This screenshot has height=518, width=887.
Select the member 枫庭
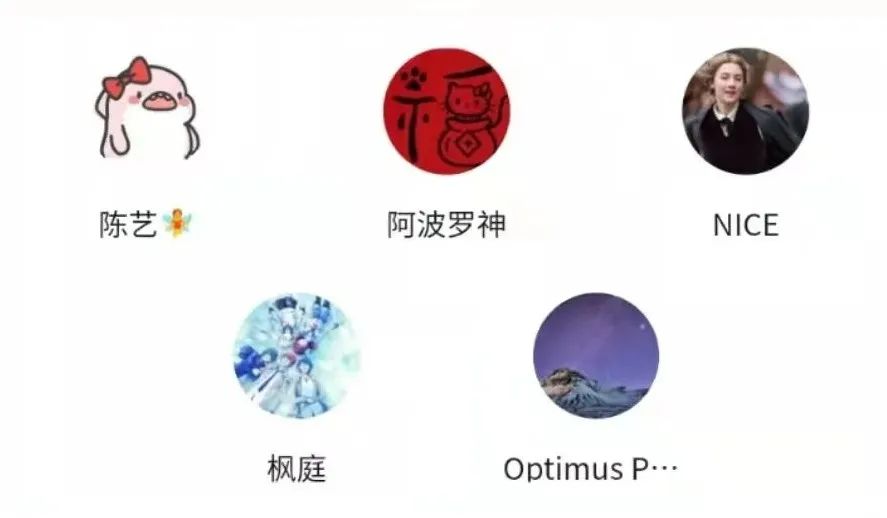click(297, 355)
